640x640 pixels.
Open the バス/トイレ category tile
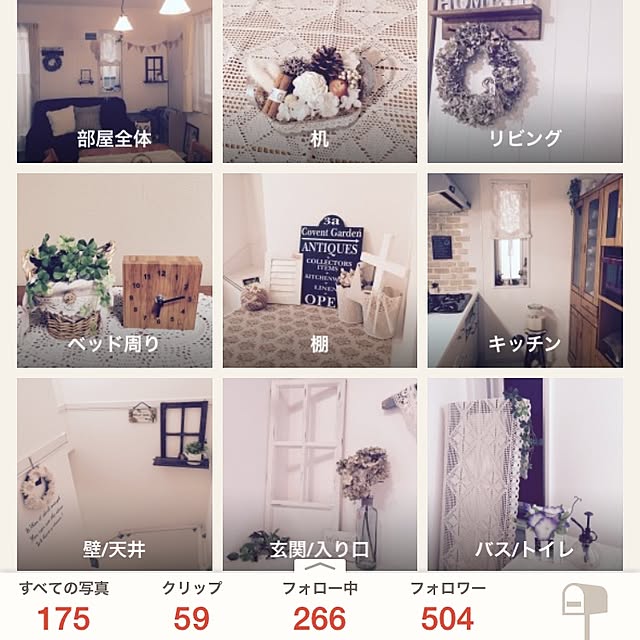pos(524,472)
